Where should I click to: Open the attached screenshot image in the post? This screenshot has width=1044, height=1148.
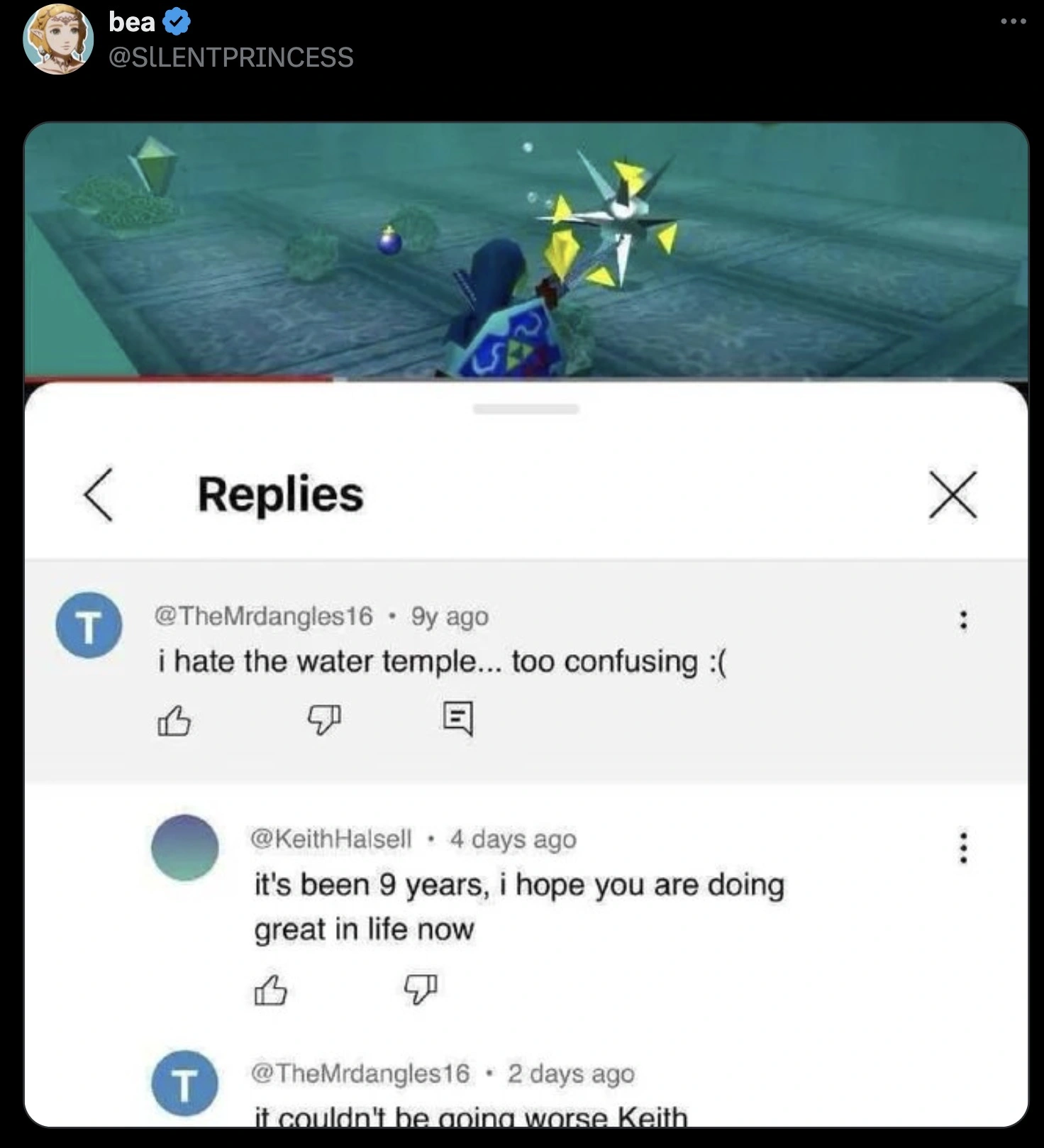[x=526, y=624]
